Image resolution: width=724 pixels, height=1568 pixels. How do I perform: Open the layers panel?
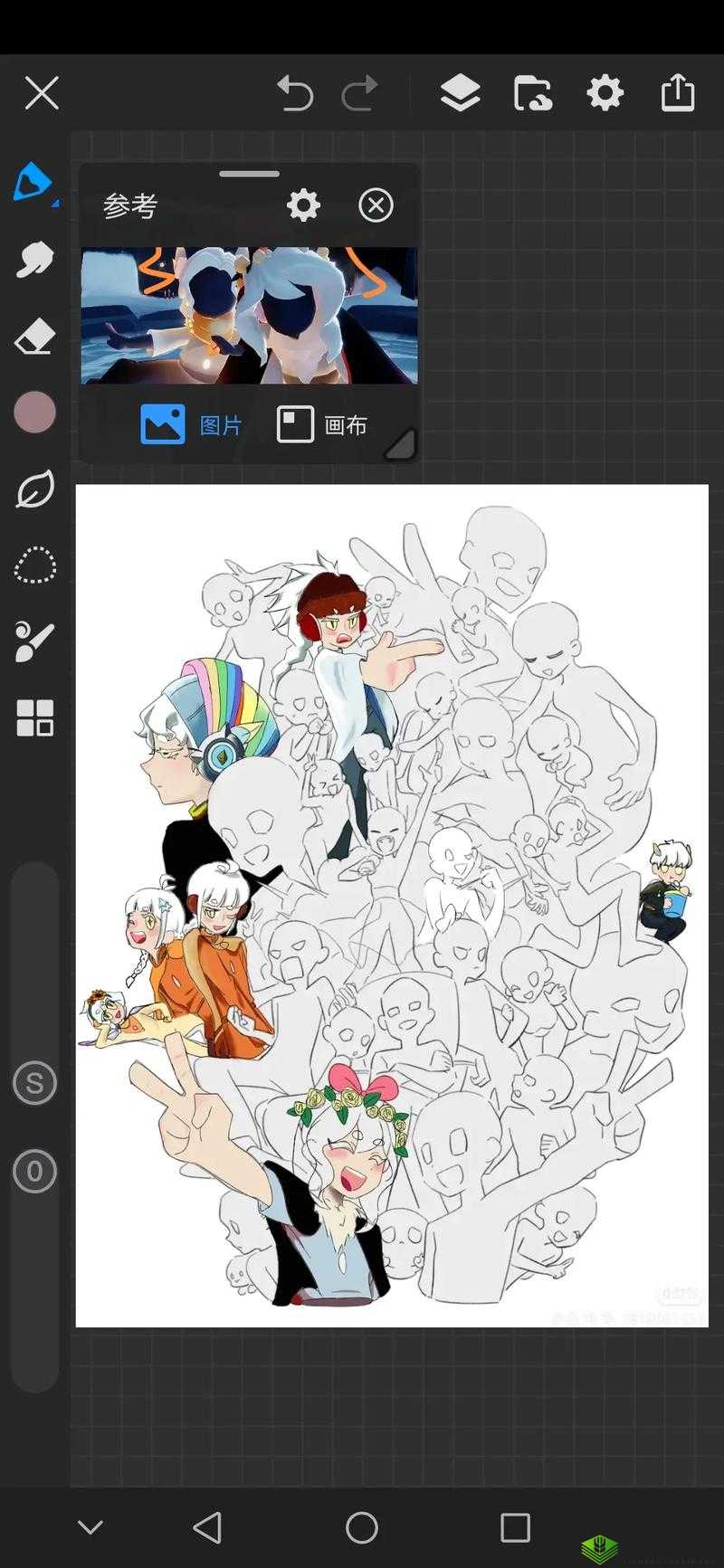pos(460,93)
